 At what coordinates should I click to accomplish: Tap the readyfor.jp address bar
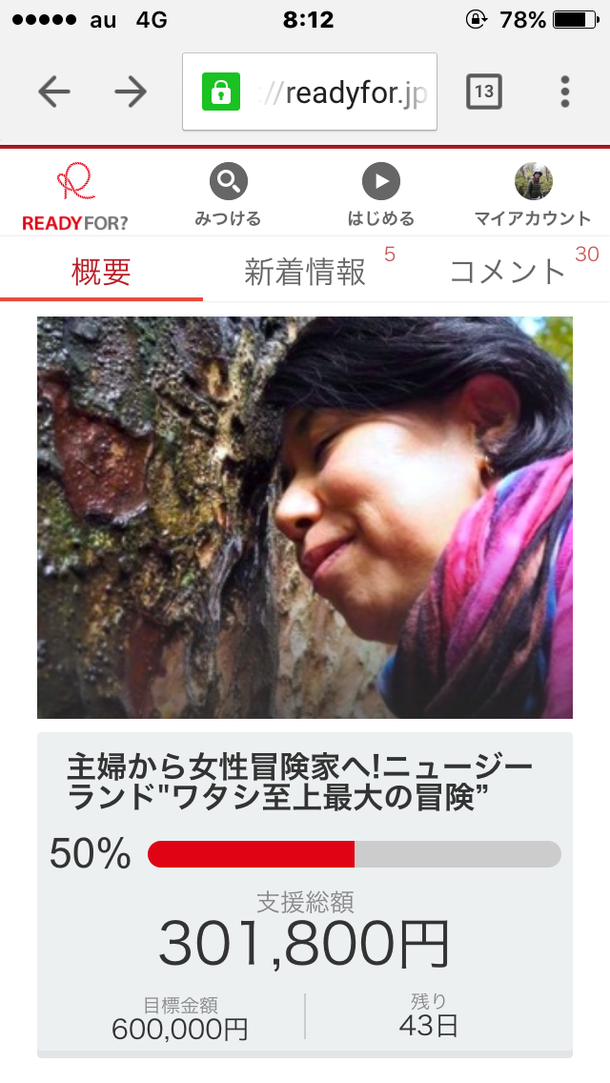pos(310,92)
